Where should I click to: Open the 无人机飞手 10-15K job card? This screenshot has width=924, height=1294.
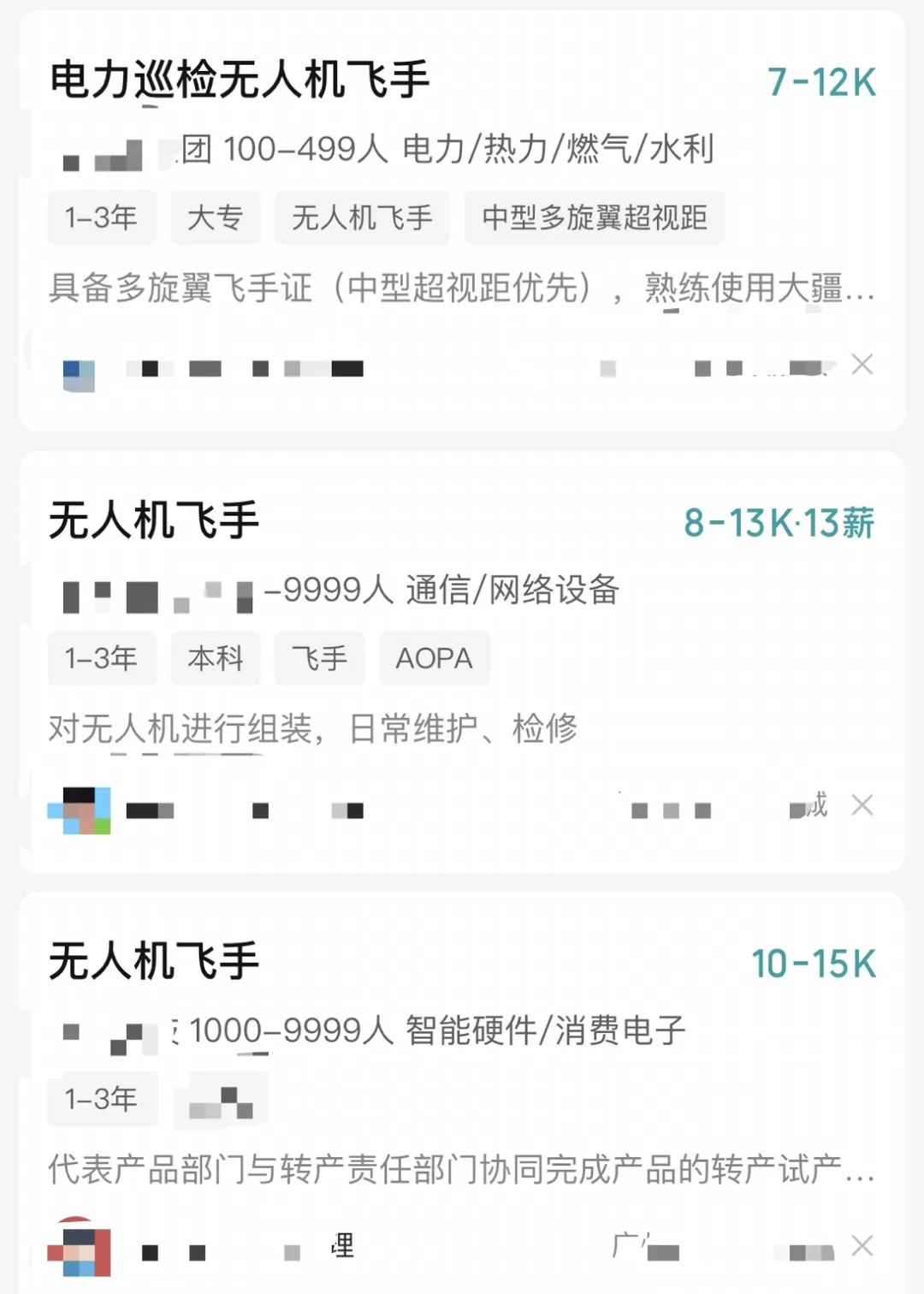pos(154,961)
